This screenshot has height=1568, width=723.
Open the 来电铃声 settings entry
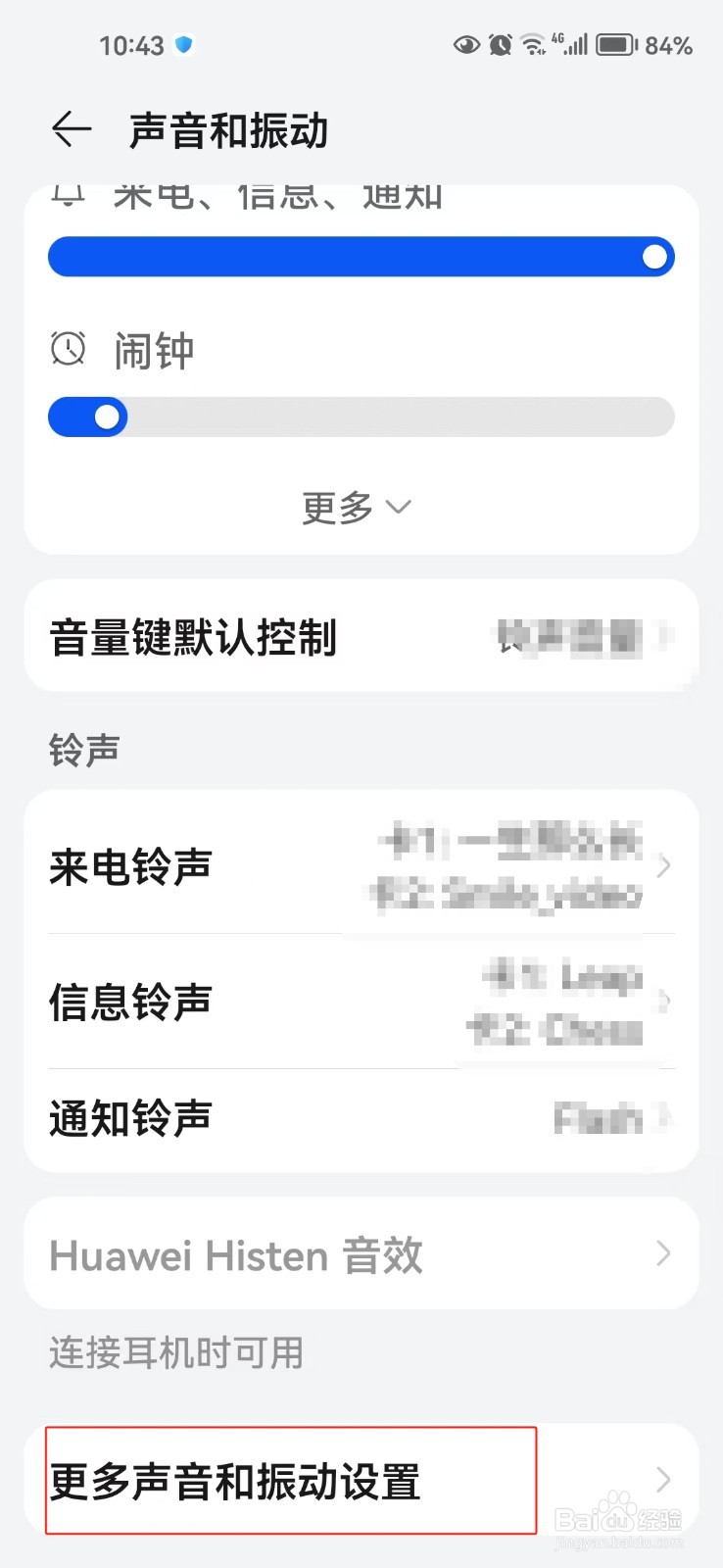pyautogui.click(x=360, y=866)
